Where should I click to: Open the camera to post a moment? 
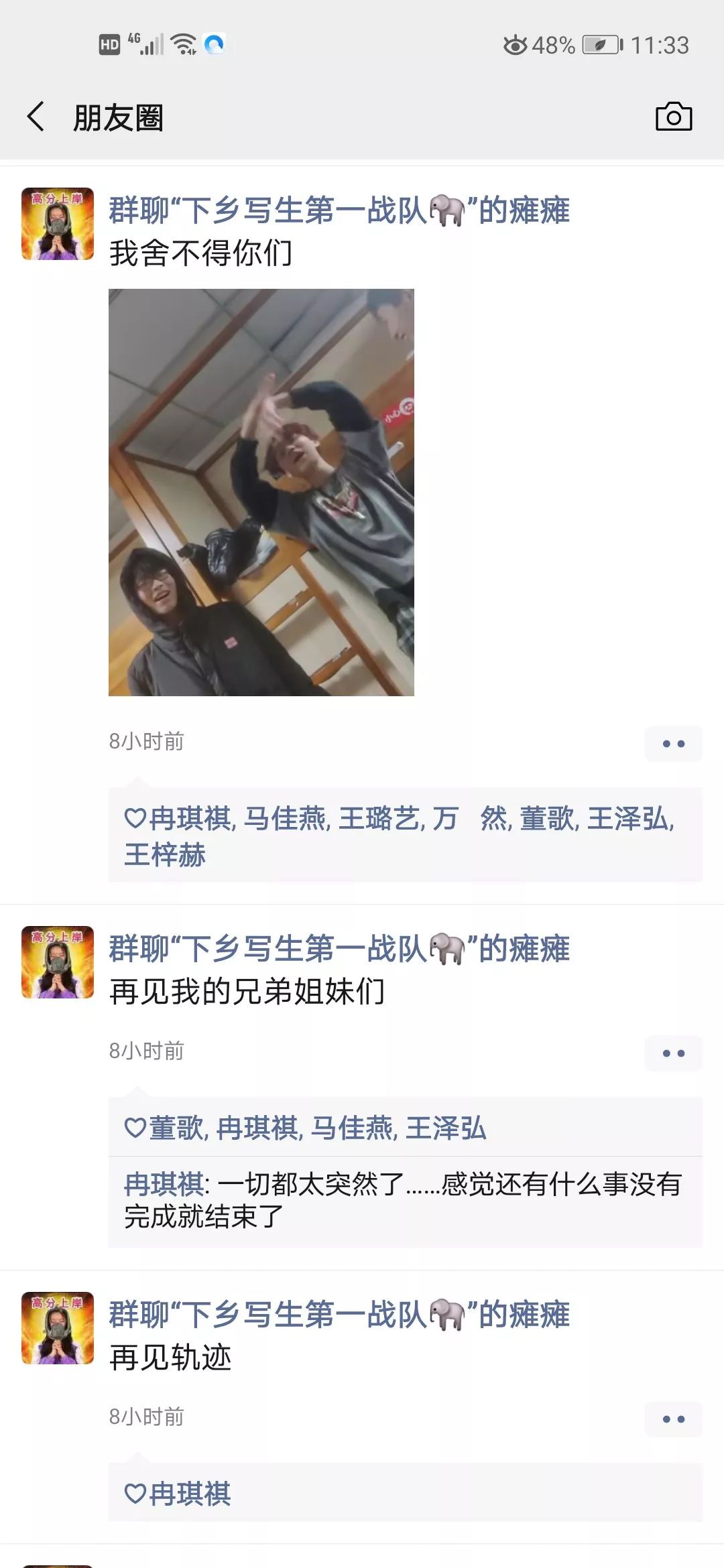point(673,117)
